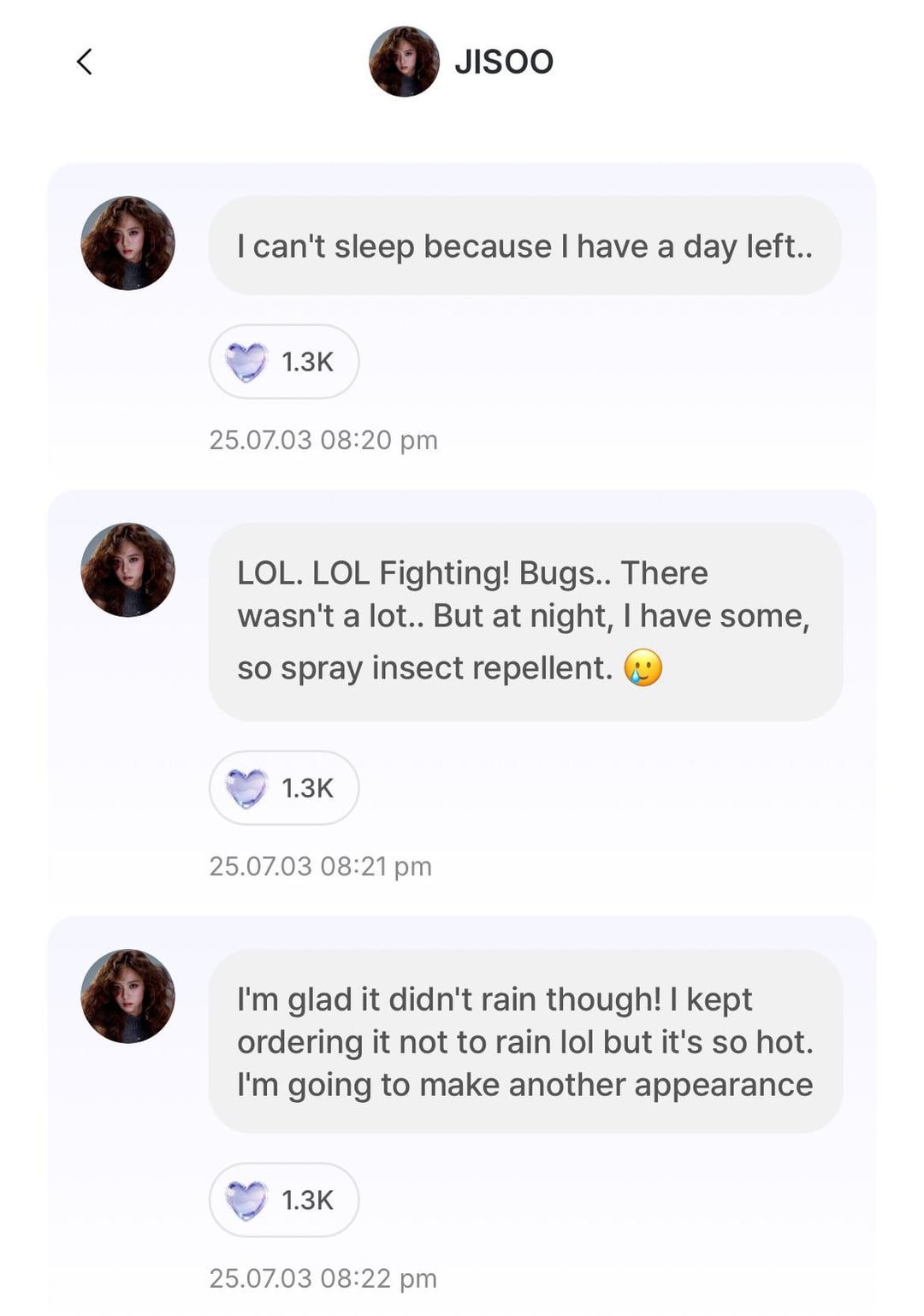Tap the 1.3K count on the last message
This screenshot has height=1316, width=924.
pos(308,1200)
